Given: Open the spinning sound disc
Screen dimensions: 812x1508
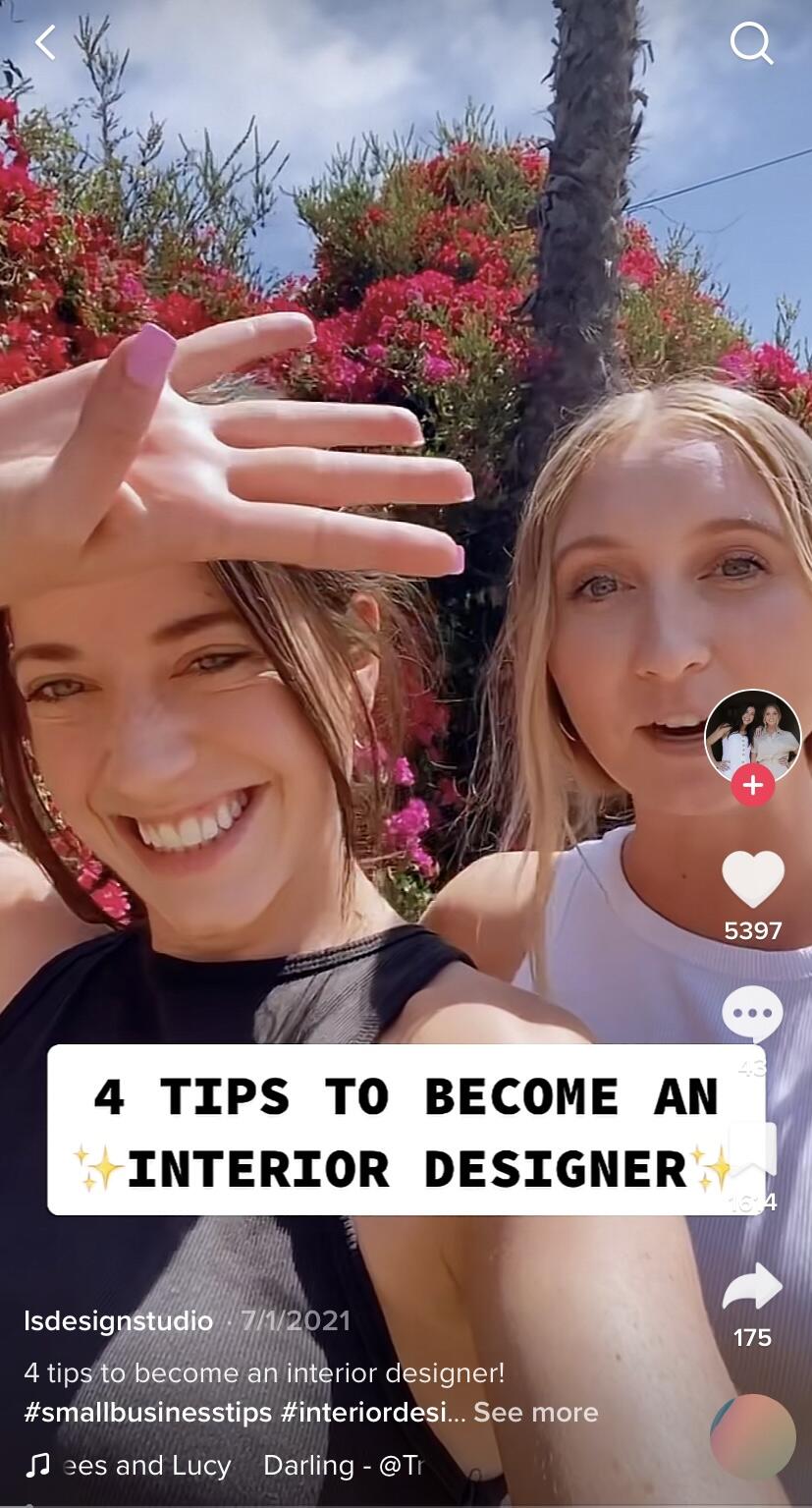Looking at the screenshot, I should (753, 1436).
